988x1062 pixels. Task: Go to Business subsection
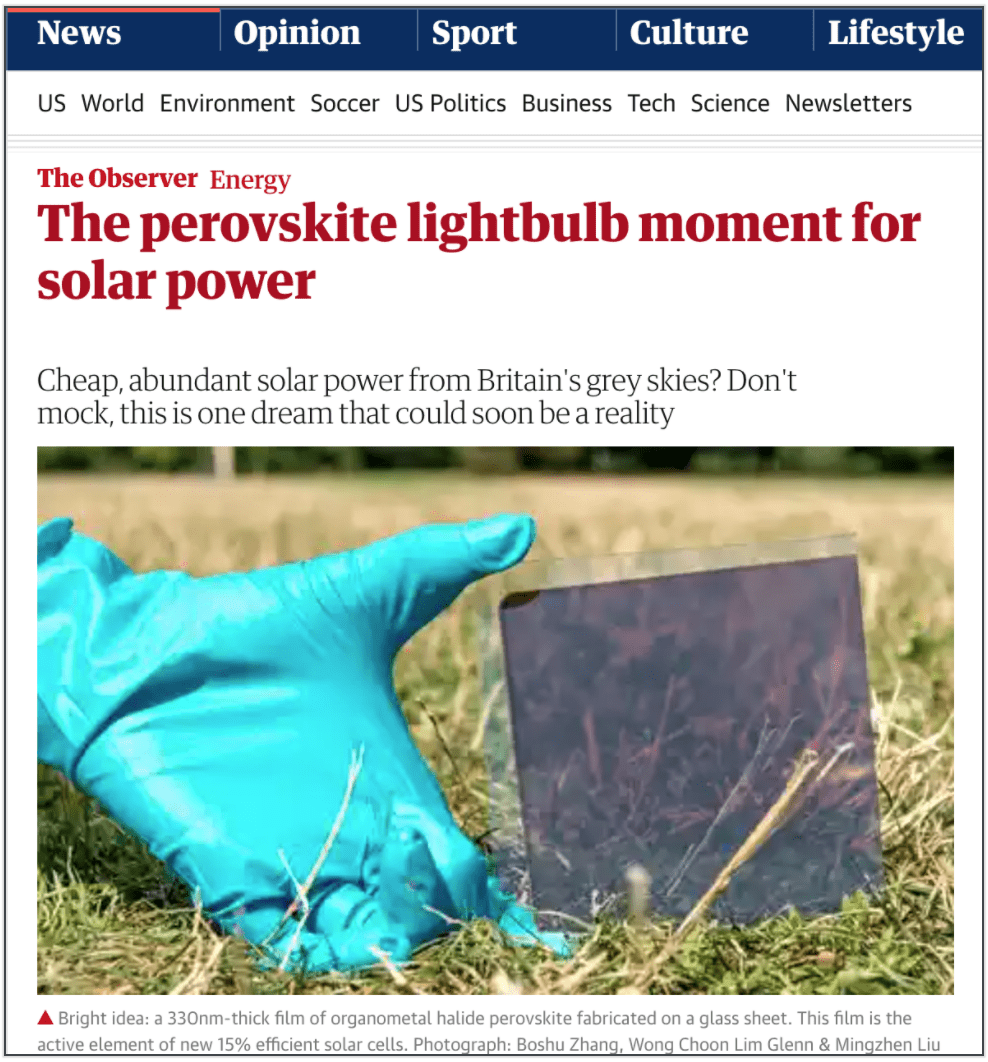tap(566, 104)
